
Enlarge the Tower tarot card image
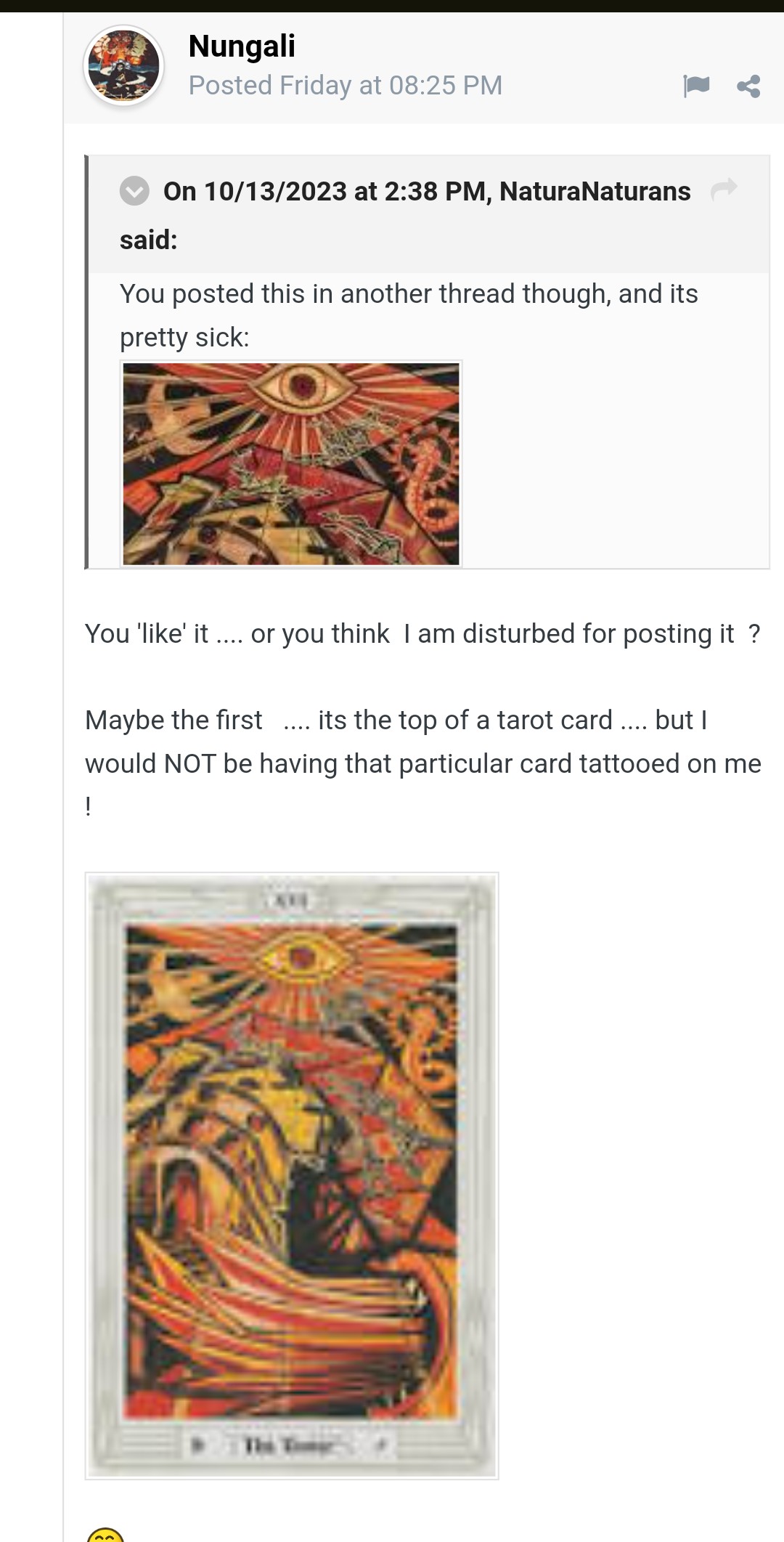pos(292,1175)
